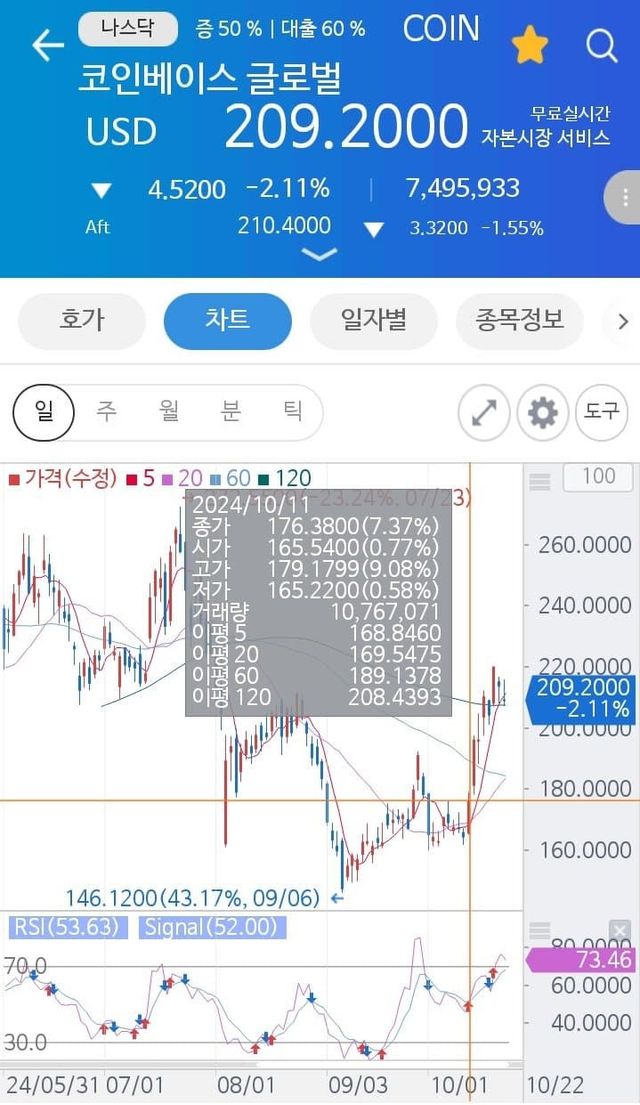Select the 차트 tab

(227, 321)
